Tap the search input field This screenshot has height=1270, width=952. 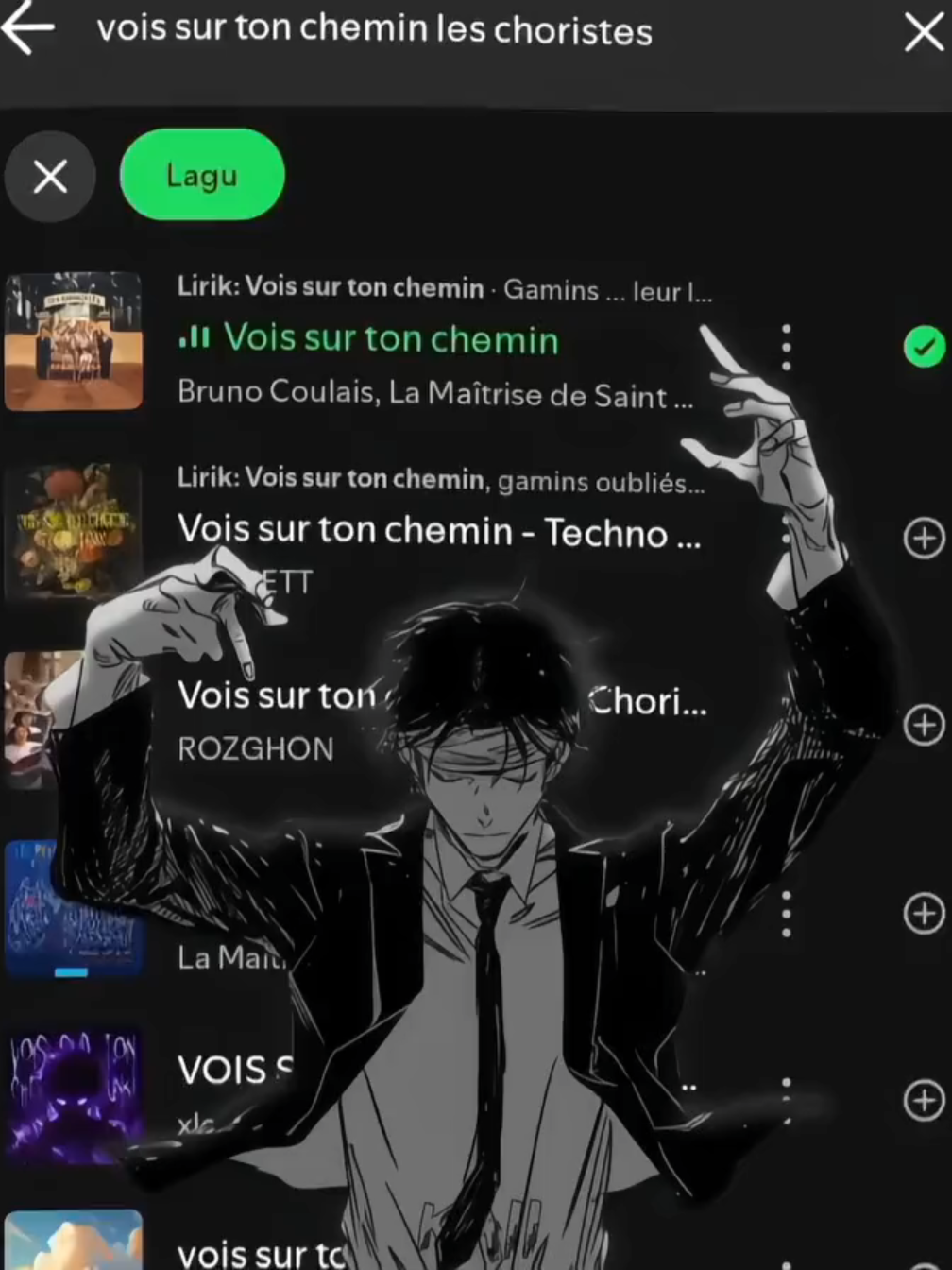coord(378,31)
